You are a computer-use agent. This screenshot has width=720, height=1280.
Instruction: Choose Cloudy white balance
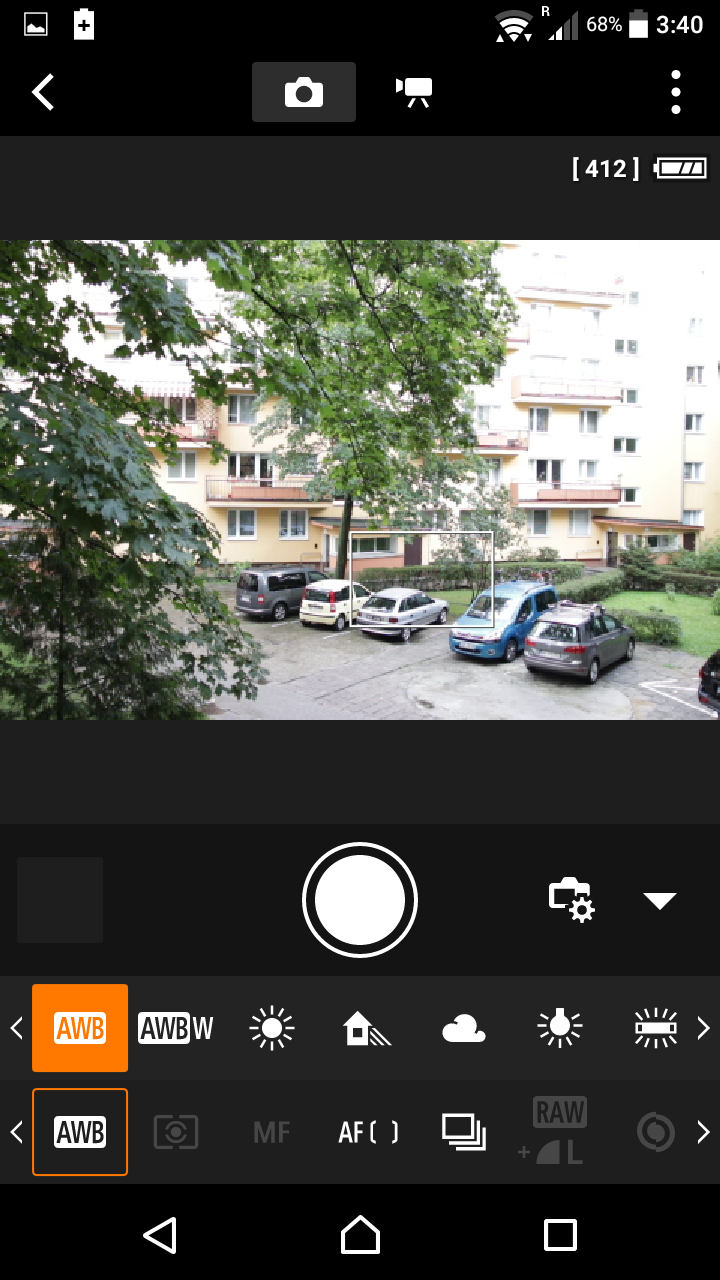[x=463, y=1028]
